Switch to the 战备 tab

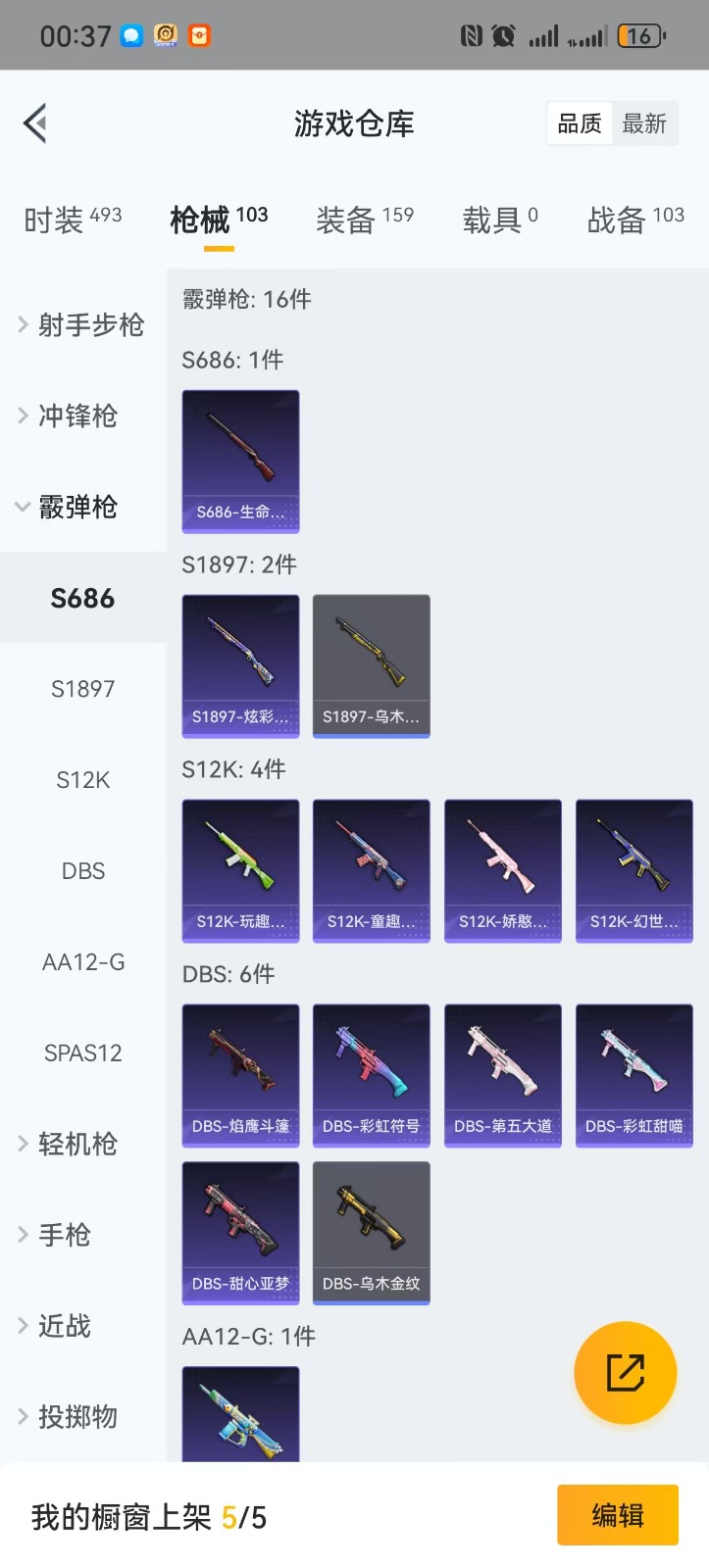[634, 220]
